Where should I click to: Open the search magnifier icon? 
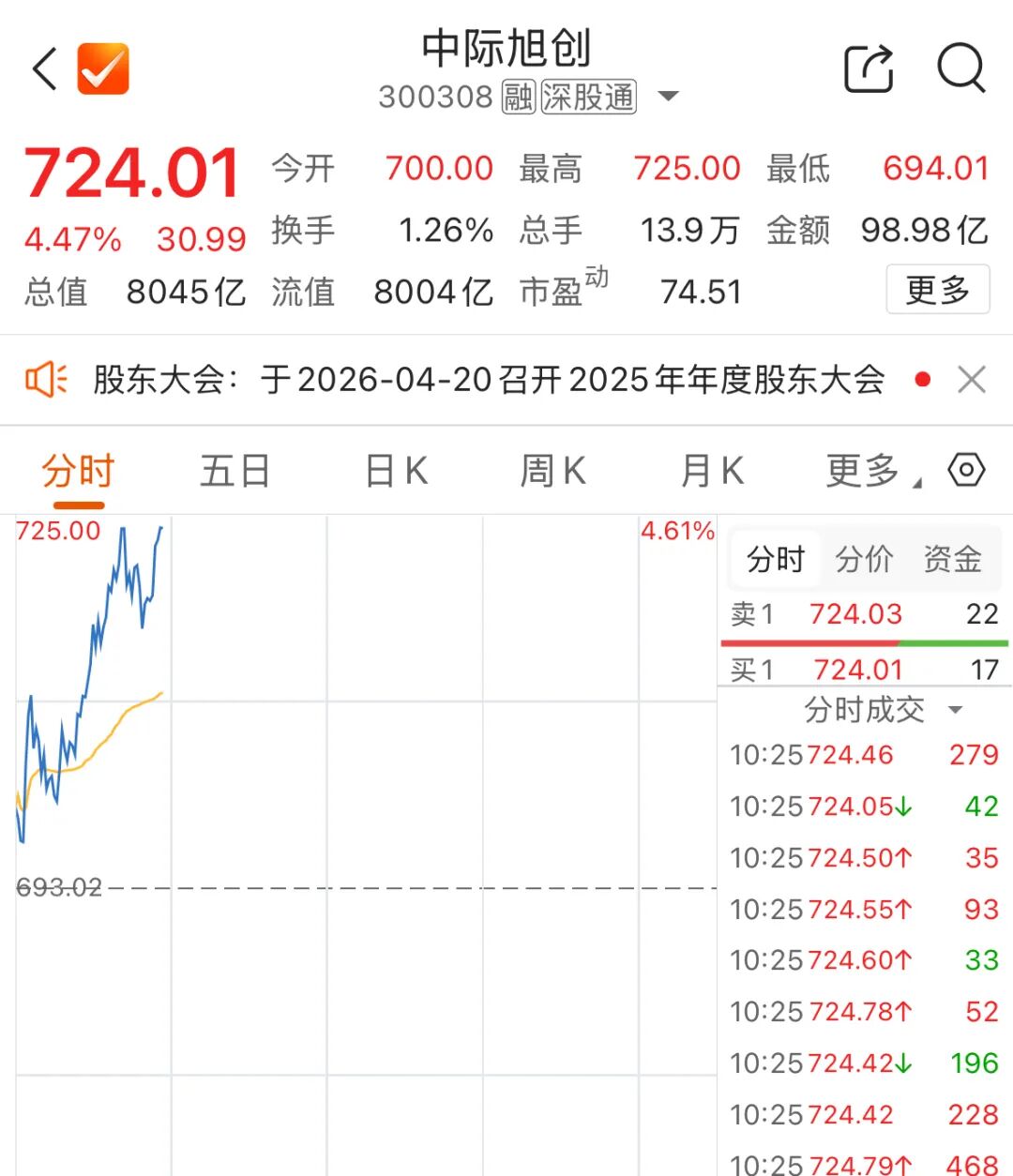click(961, 68)
